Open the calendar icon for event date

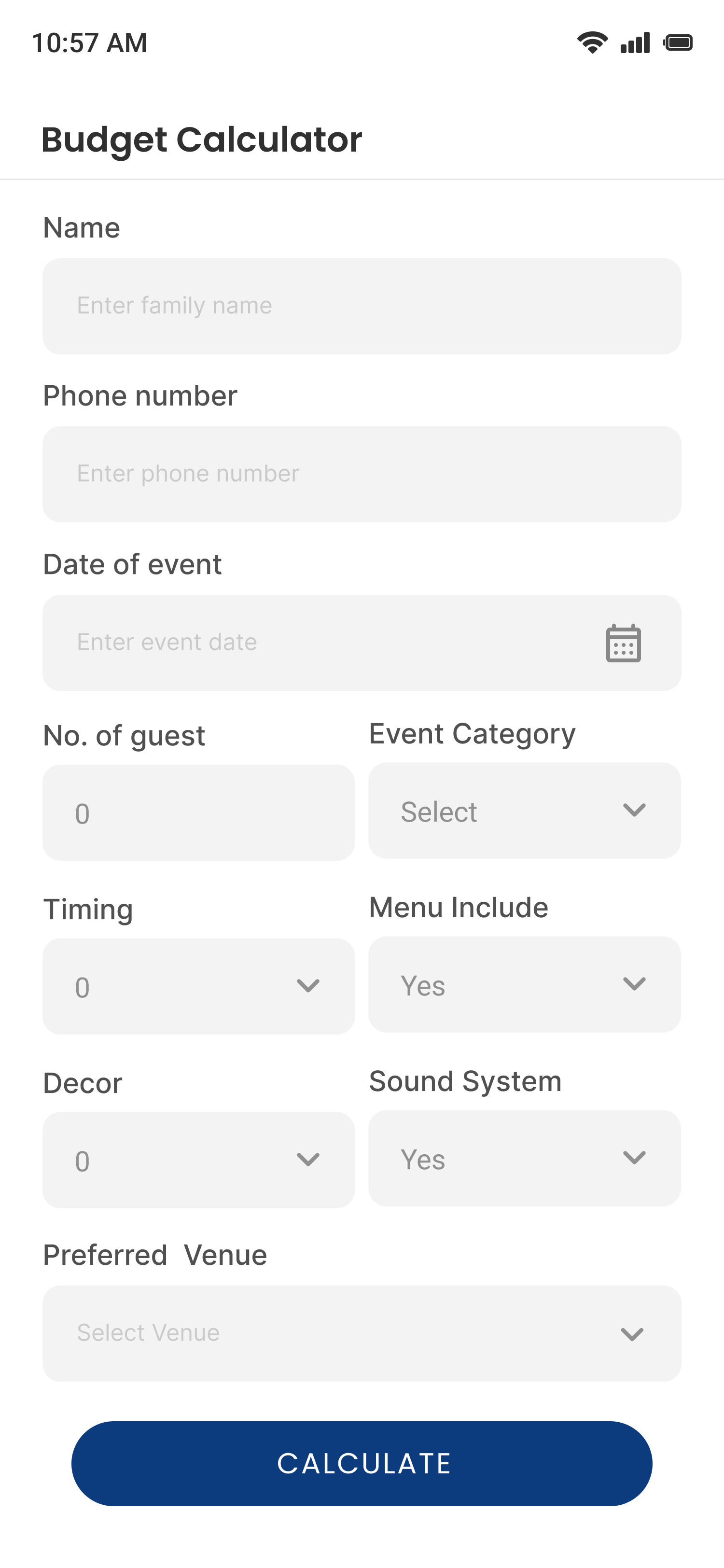[x=623, y=643]
